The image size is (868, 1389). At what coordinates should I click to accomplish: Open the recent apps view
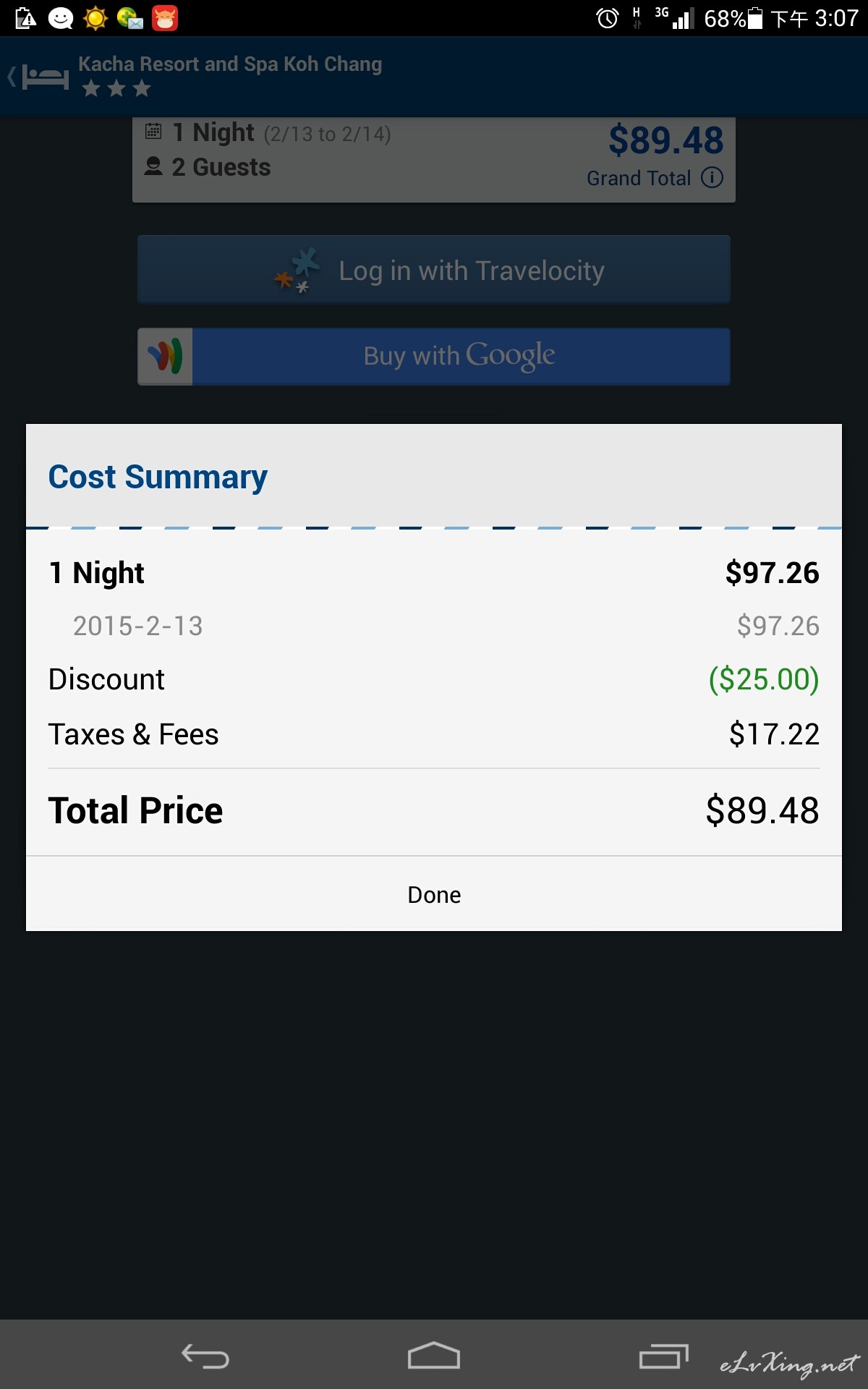(x=663, y=1356)
